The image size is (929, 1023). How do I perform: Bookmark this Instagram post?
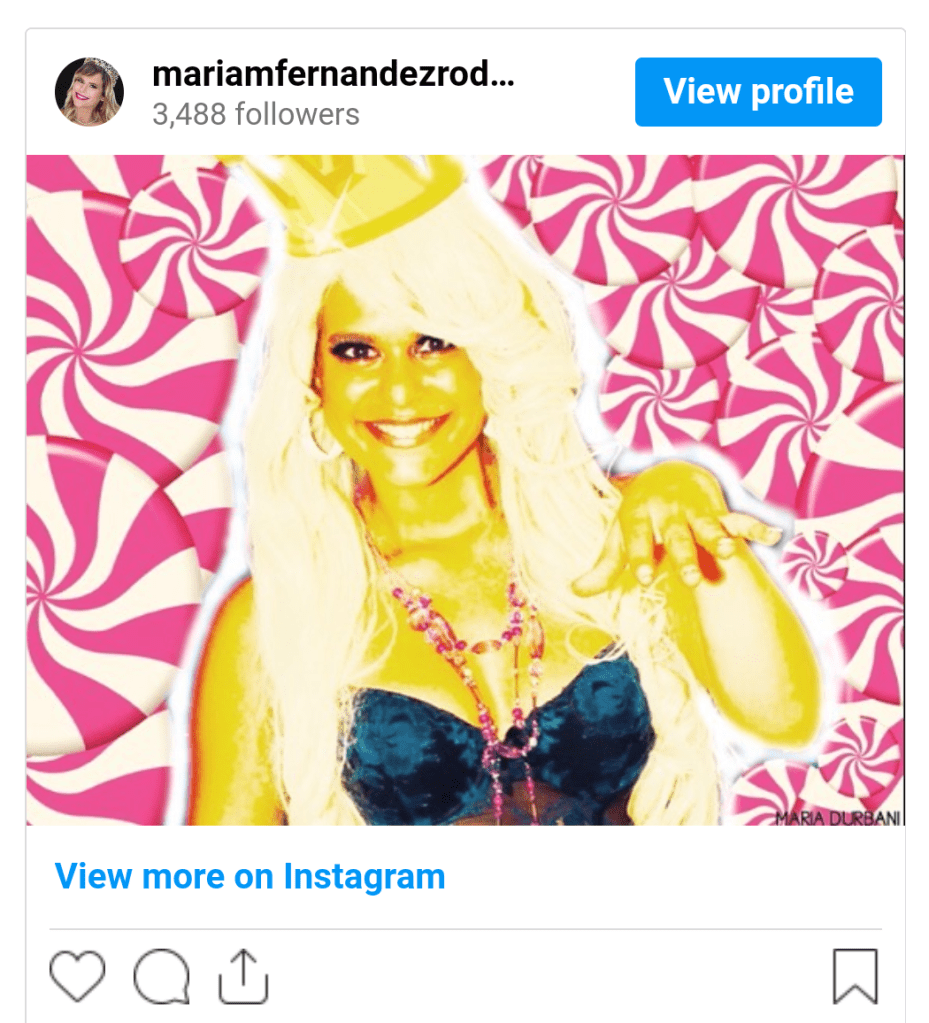pyautogui.click(x=855, y=976)
